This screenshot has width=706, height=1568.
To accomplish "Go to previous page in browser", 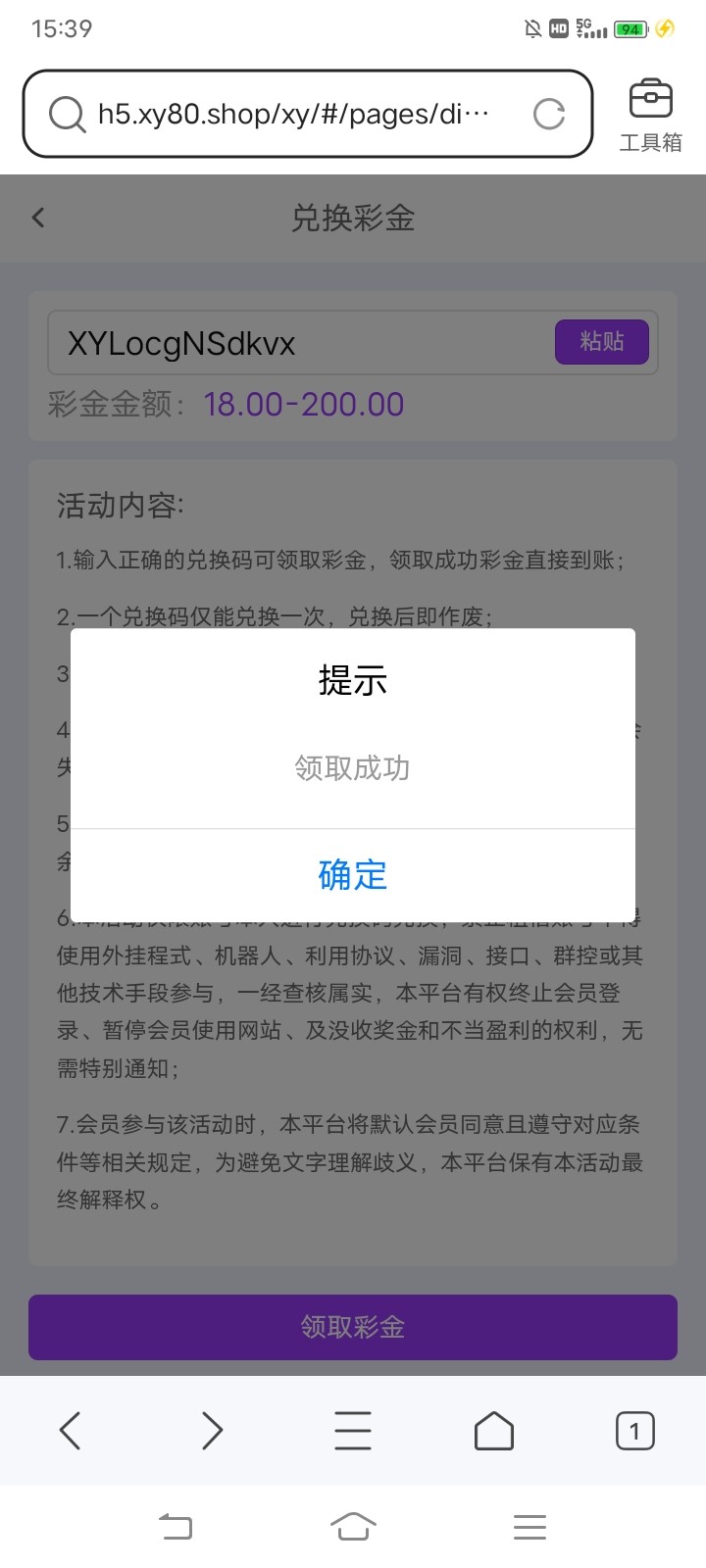I will click(x=71, y=1431).
